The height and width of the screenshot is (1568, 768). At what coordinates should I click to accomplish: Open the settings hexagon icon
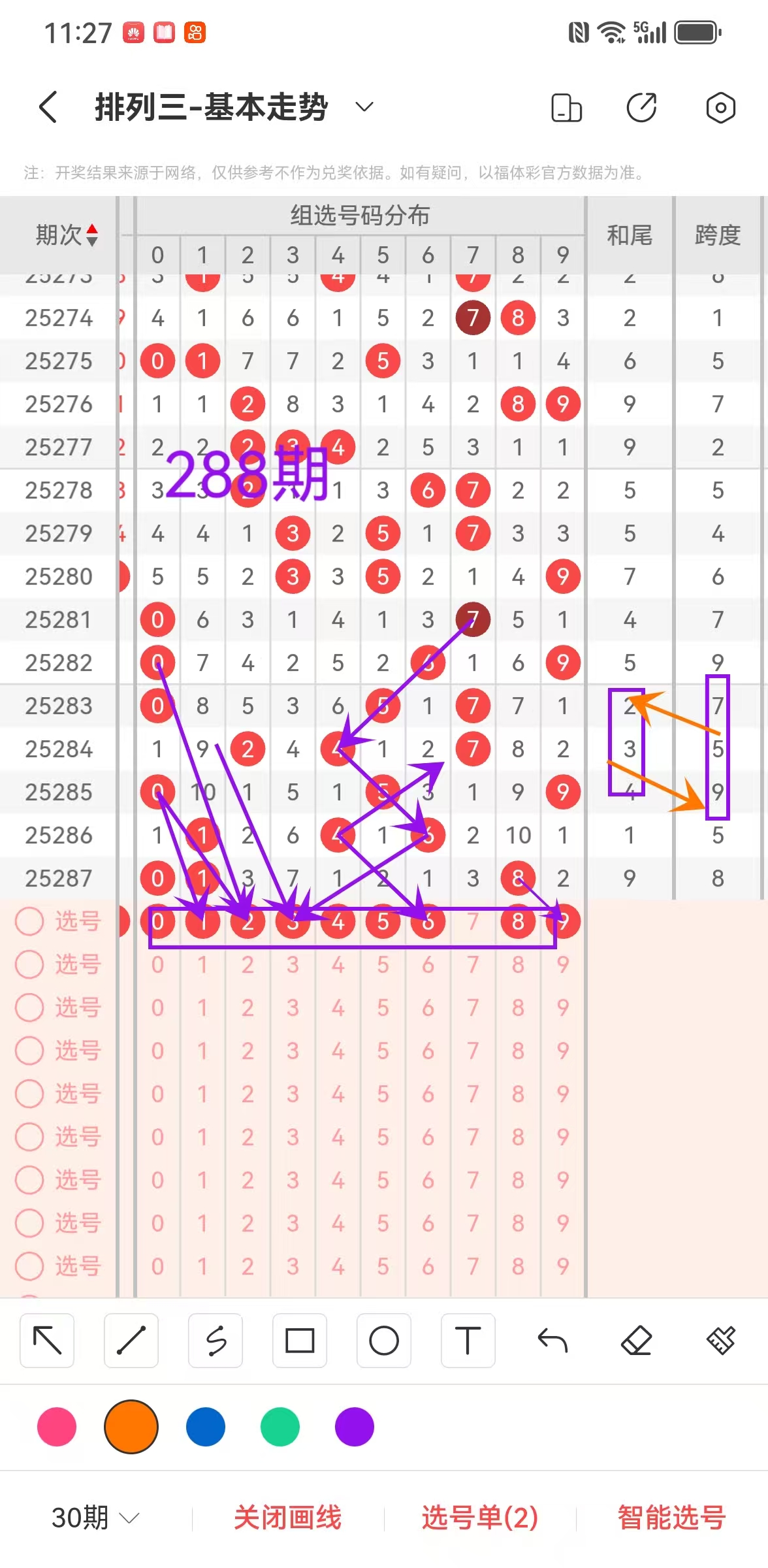pyautogui.click(x=720, y=108)
